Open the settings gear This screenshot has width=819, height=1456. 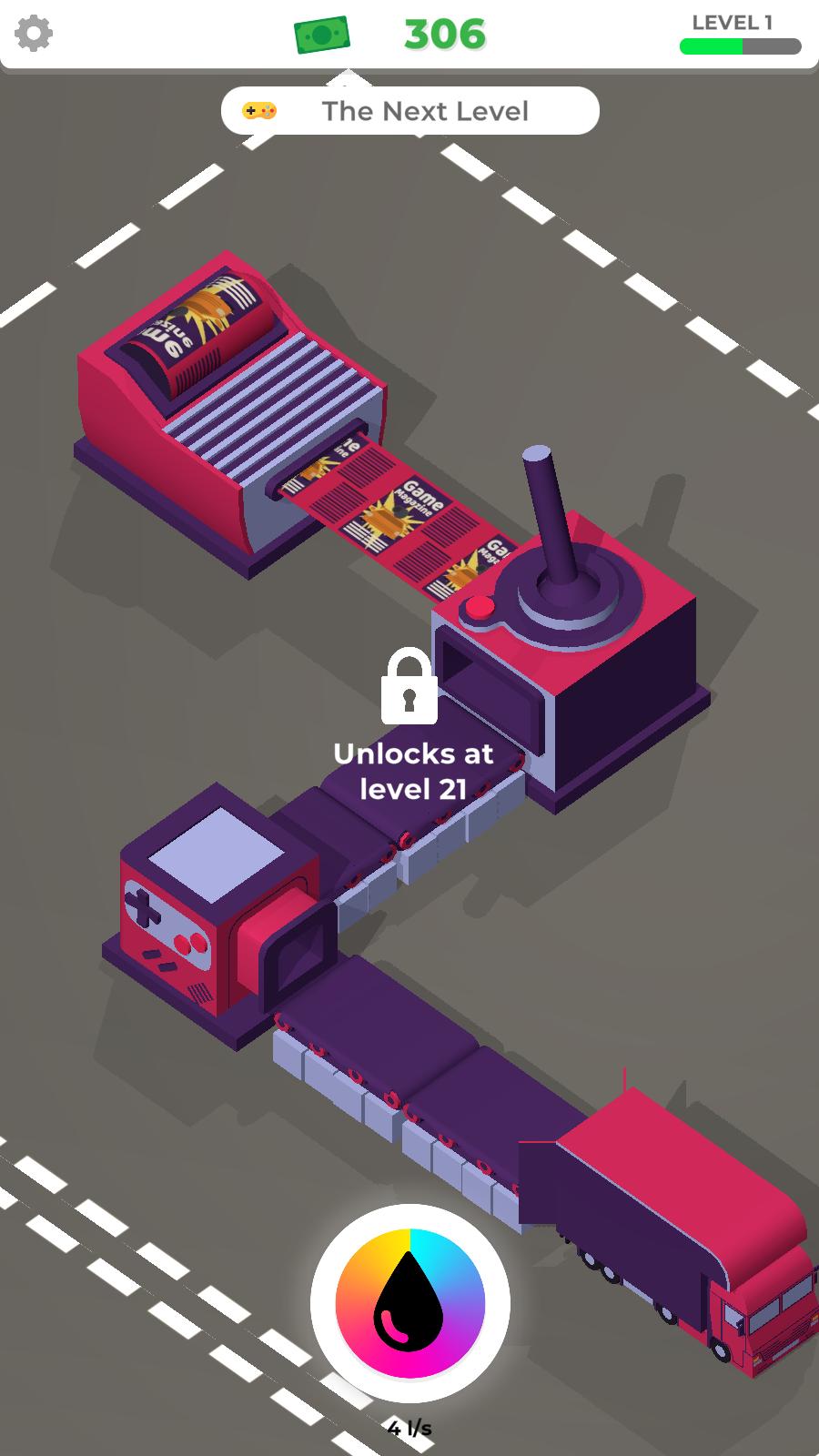coord(34,34)
